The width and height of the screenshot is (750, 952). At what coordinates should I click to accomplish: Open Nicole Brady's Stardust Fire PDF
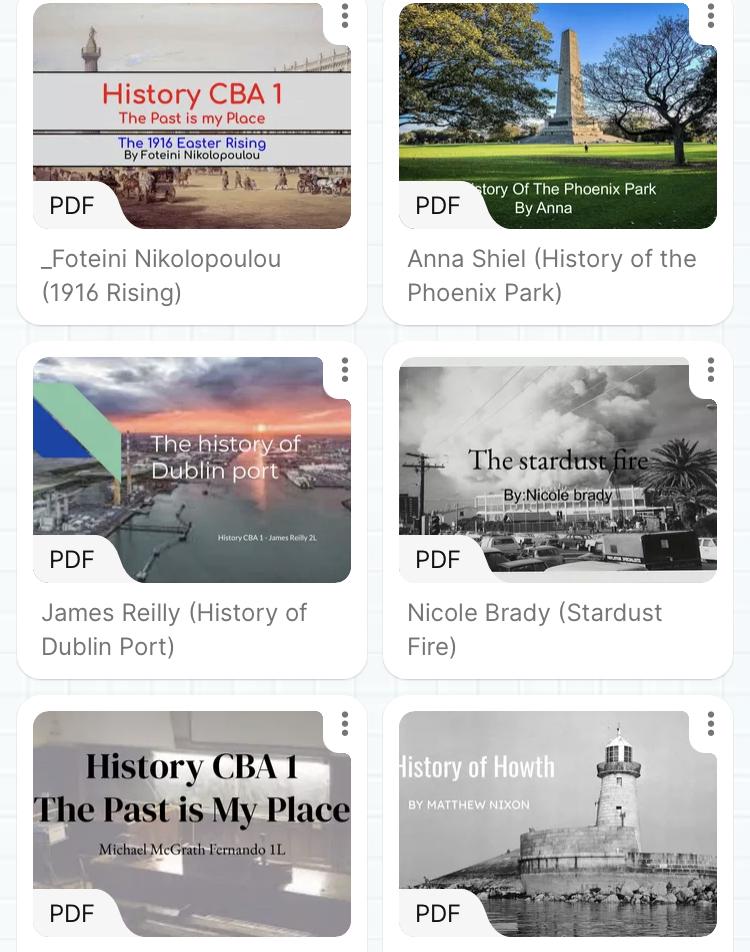[x=557, y=470]
